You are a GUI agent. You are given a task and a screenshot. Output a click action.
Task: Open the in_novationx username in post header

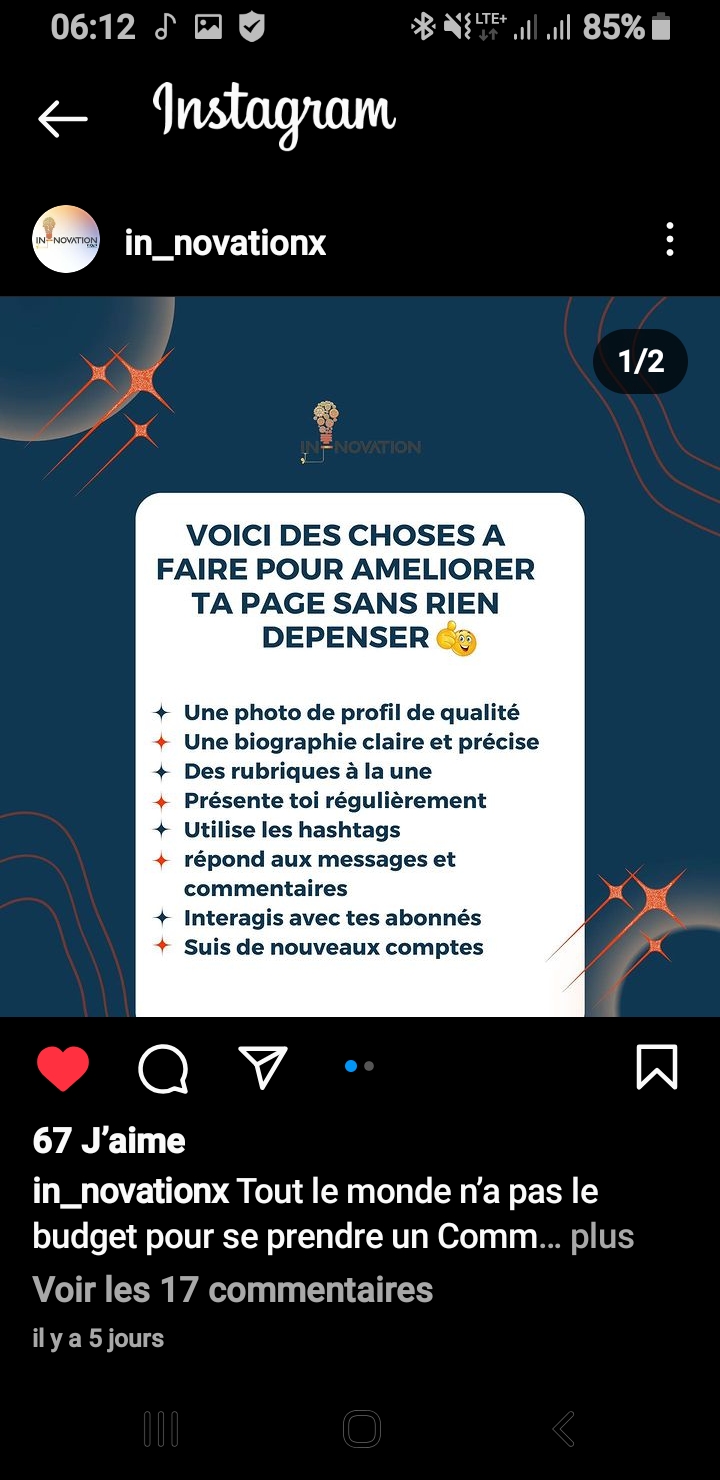point(225,242)
